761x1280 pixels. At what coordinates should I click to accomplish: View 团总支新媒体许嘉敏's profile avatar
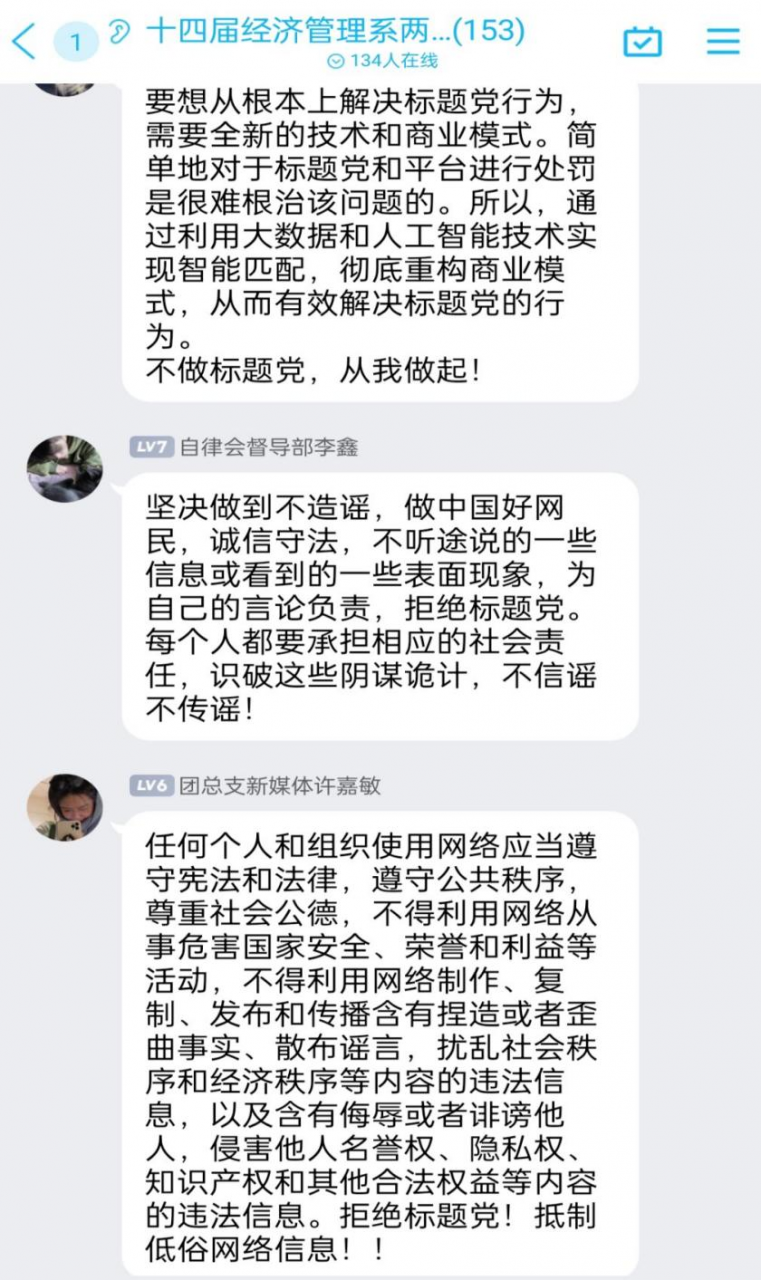coord(65,806)
